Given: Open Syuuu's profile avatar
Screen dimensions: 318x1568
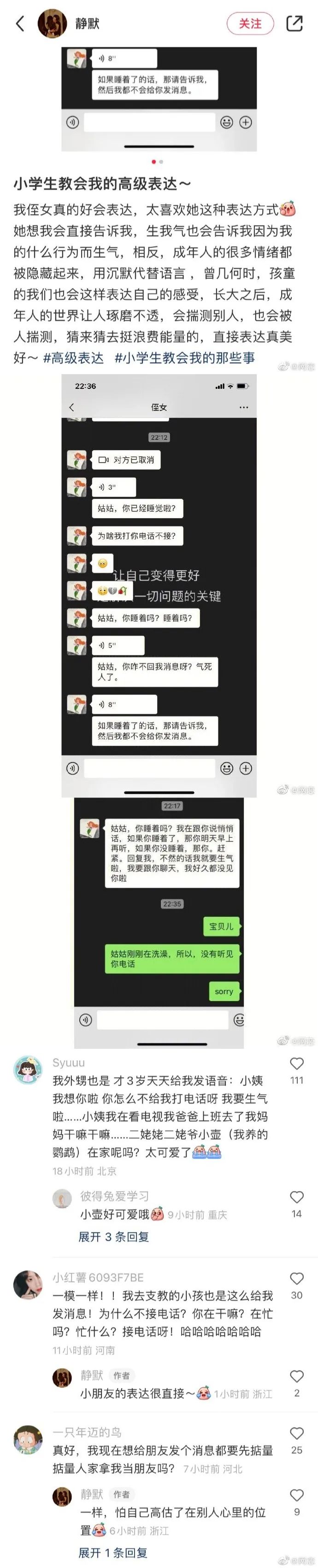Looking at the screenshot, I should [27, 1070].
